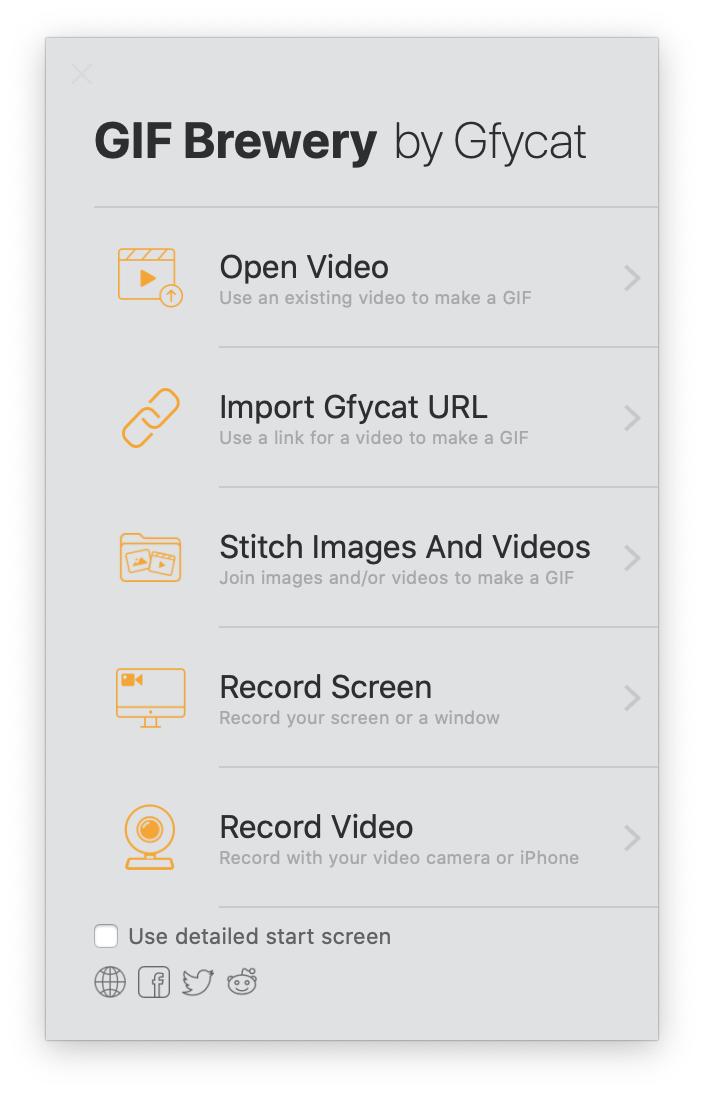
Task: Visit the Facebook page icon
Action: coord(154,982)
